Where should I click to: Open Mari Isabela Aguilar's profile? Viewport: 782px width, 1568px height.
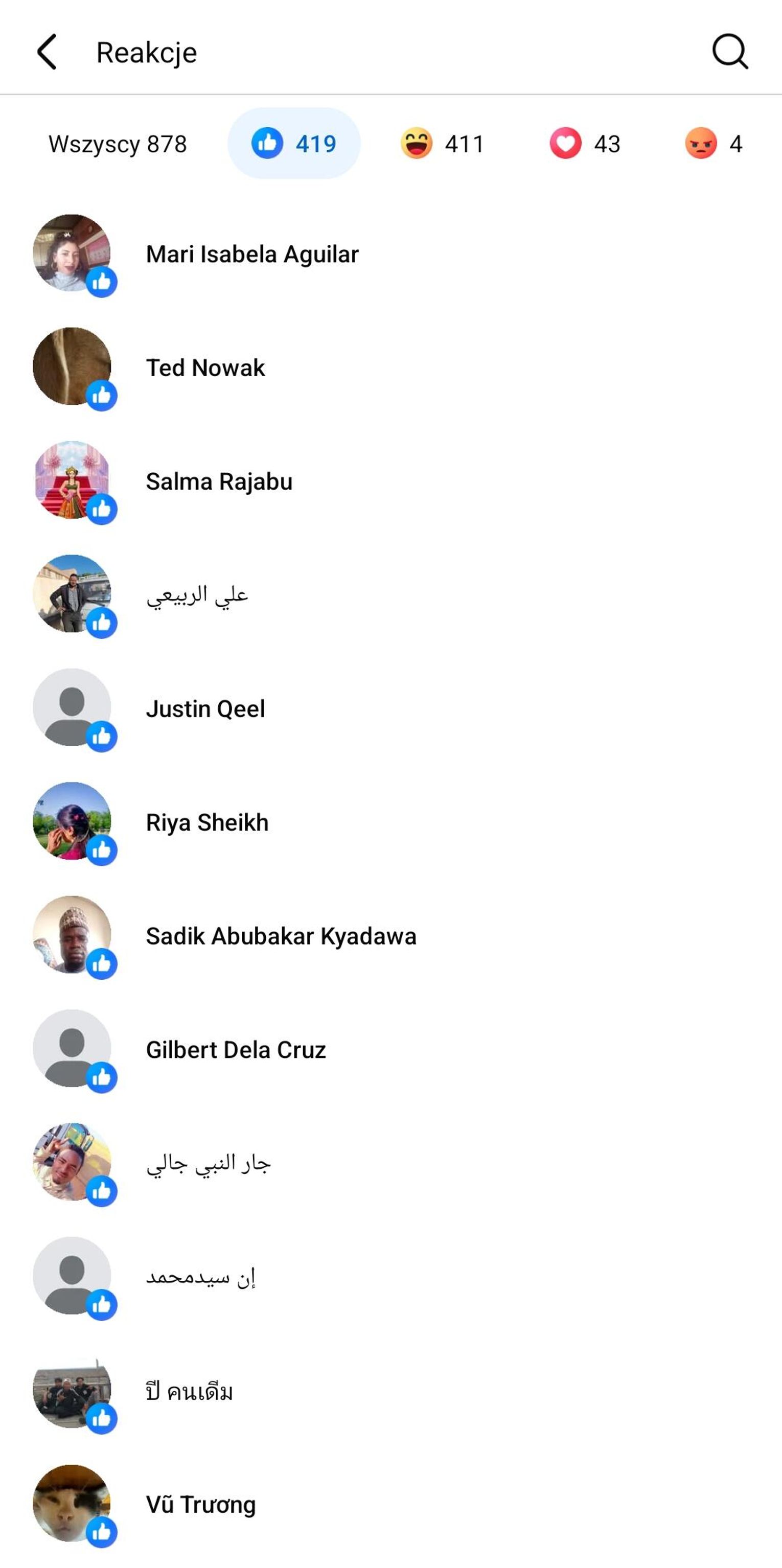252,255
